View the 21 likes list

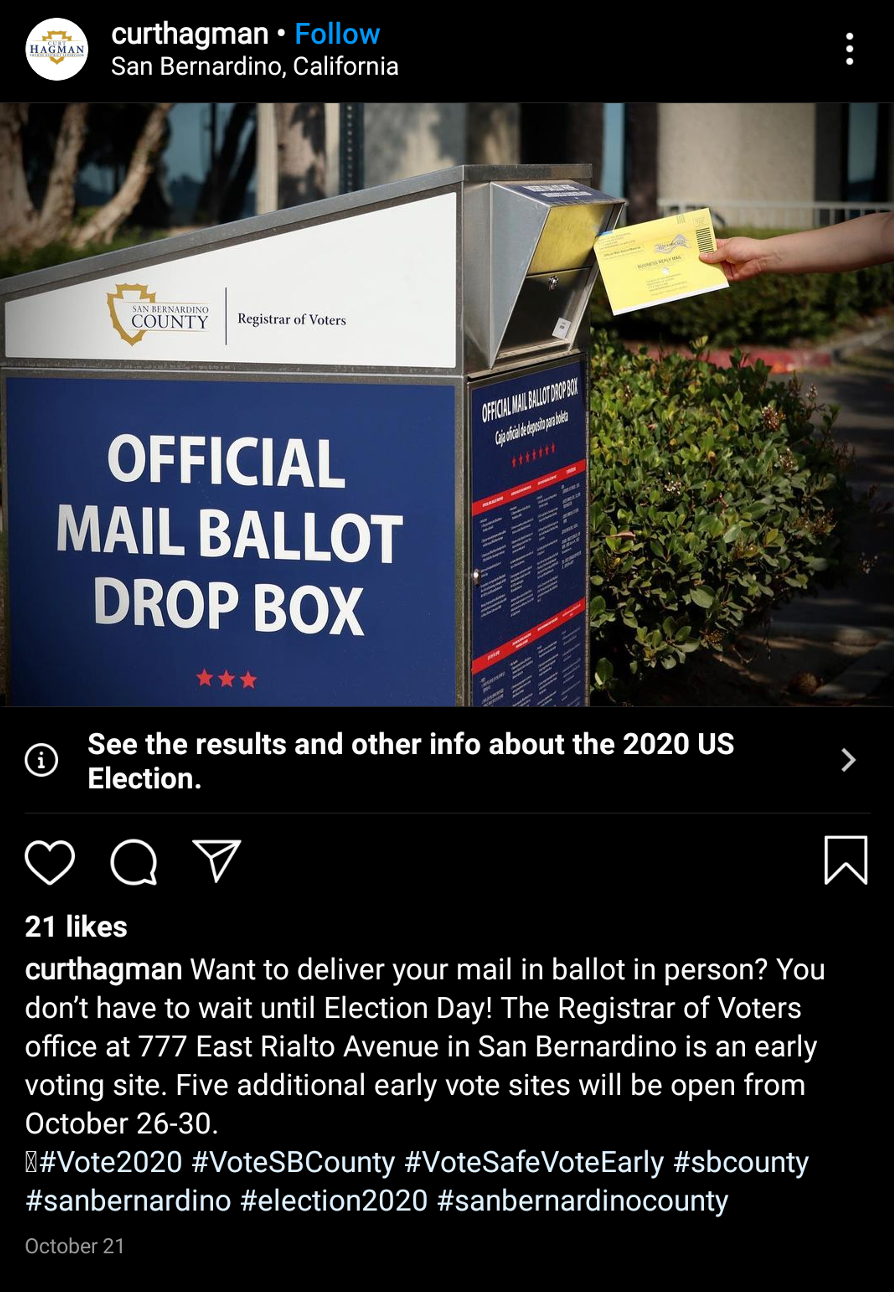point(76,927)
